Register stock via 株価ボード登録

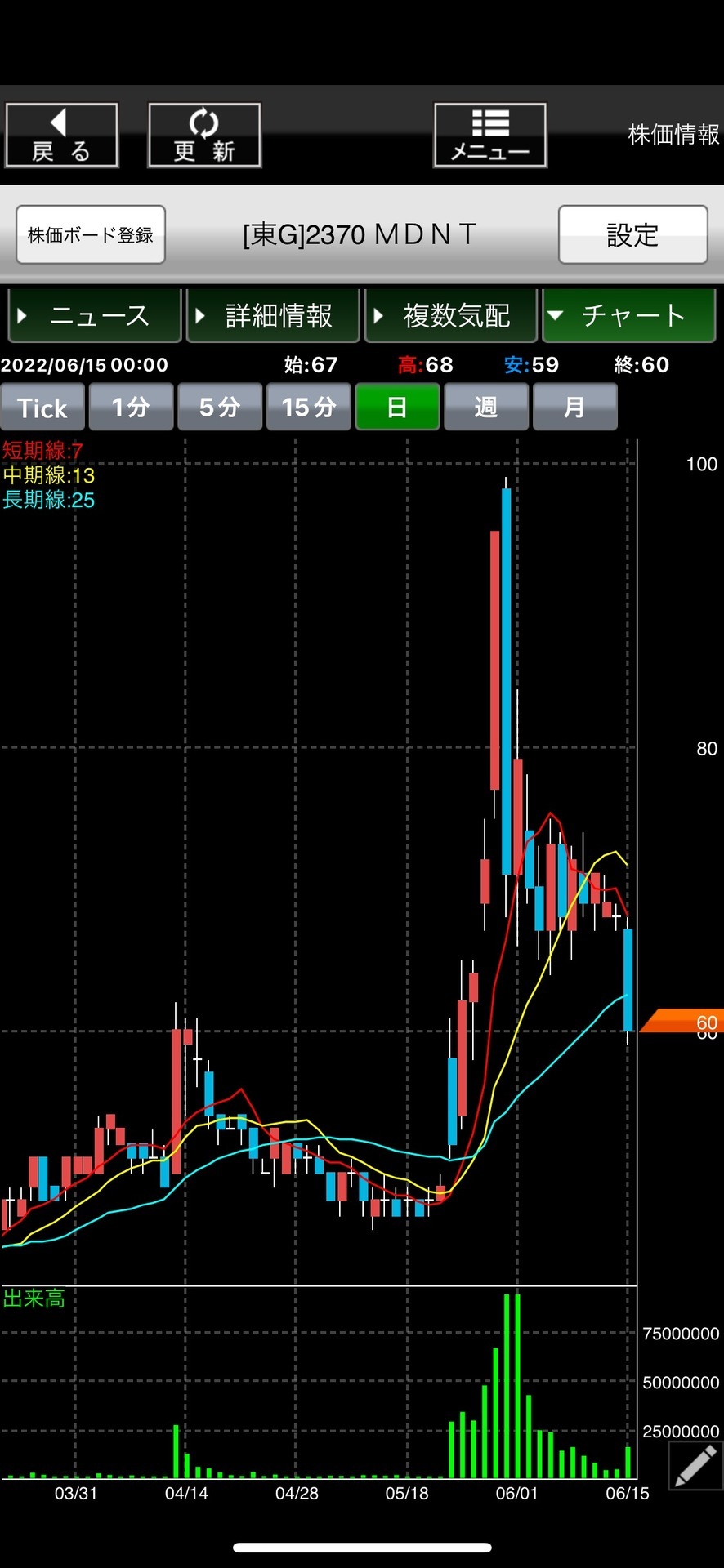pyautogui.click(x=91, y=235)
